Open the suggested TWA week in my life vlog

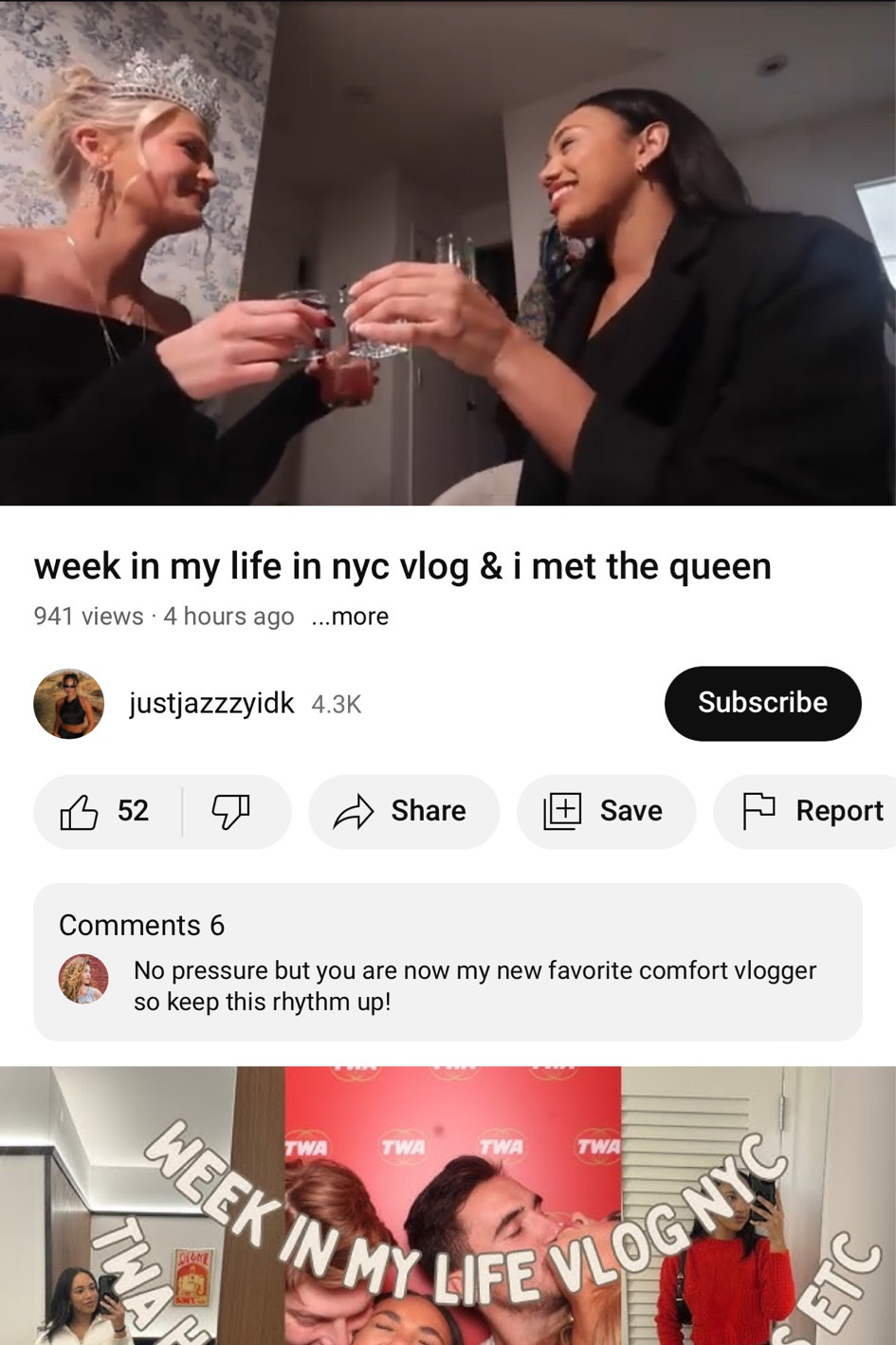448,1207
